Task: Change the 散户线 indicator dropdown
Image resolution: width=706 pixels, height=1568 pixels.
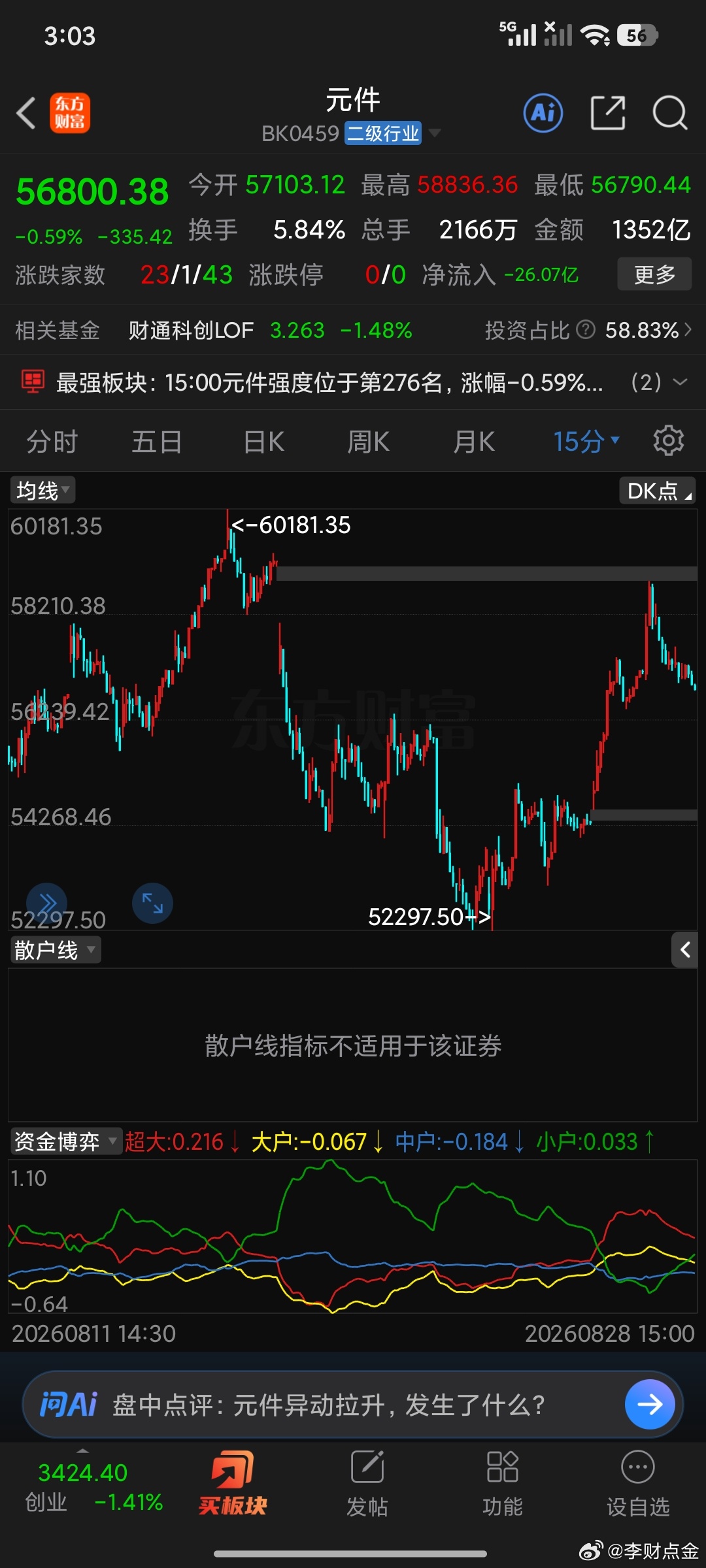Action: 56,950
